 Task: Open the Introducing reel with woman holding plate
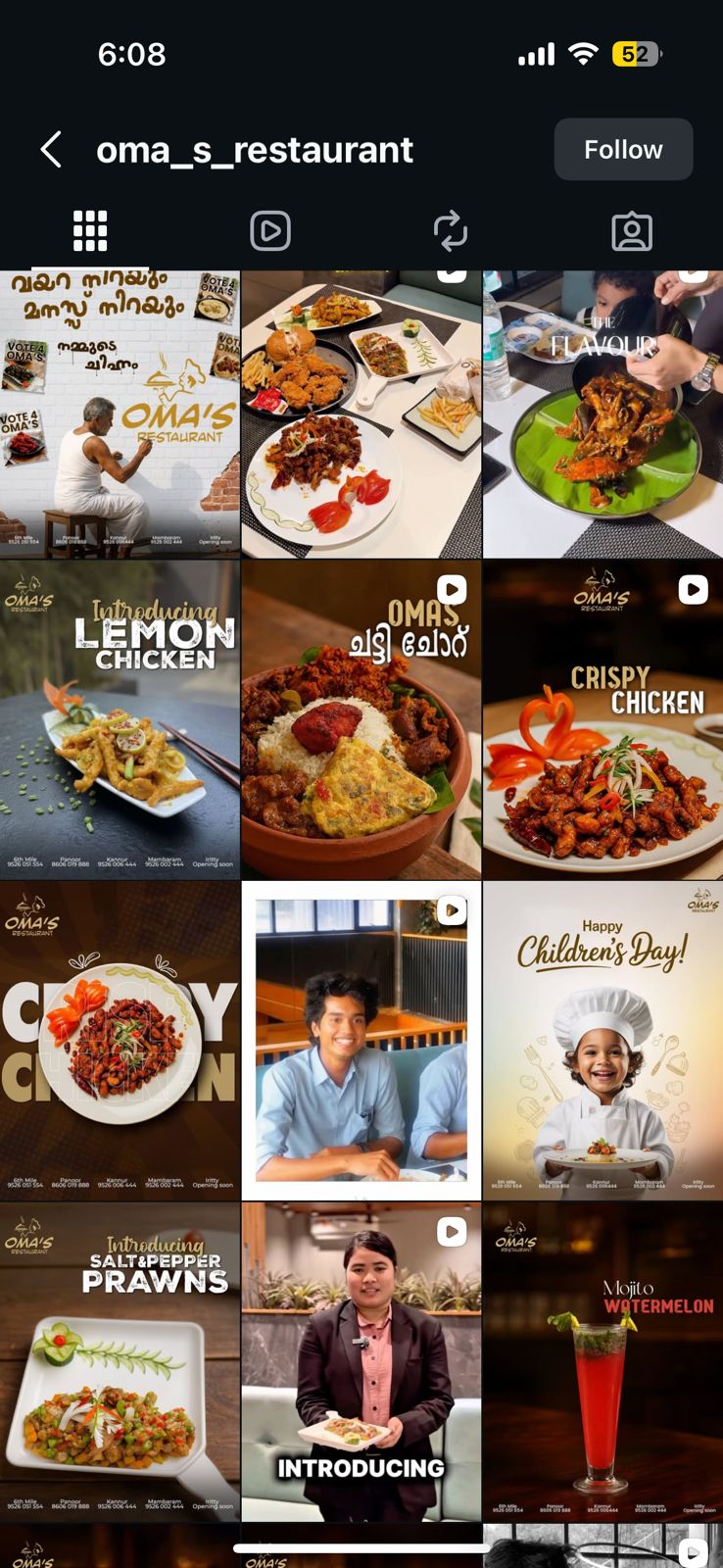(361, 1362)
